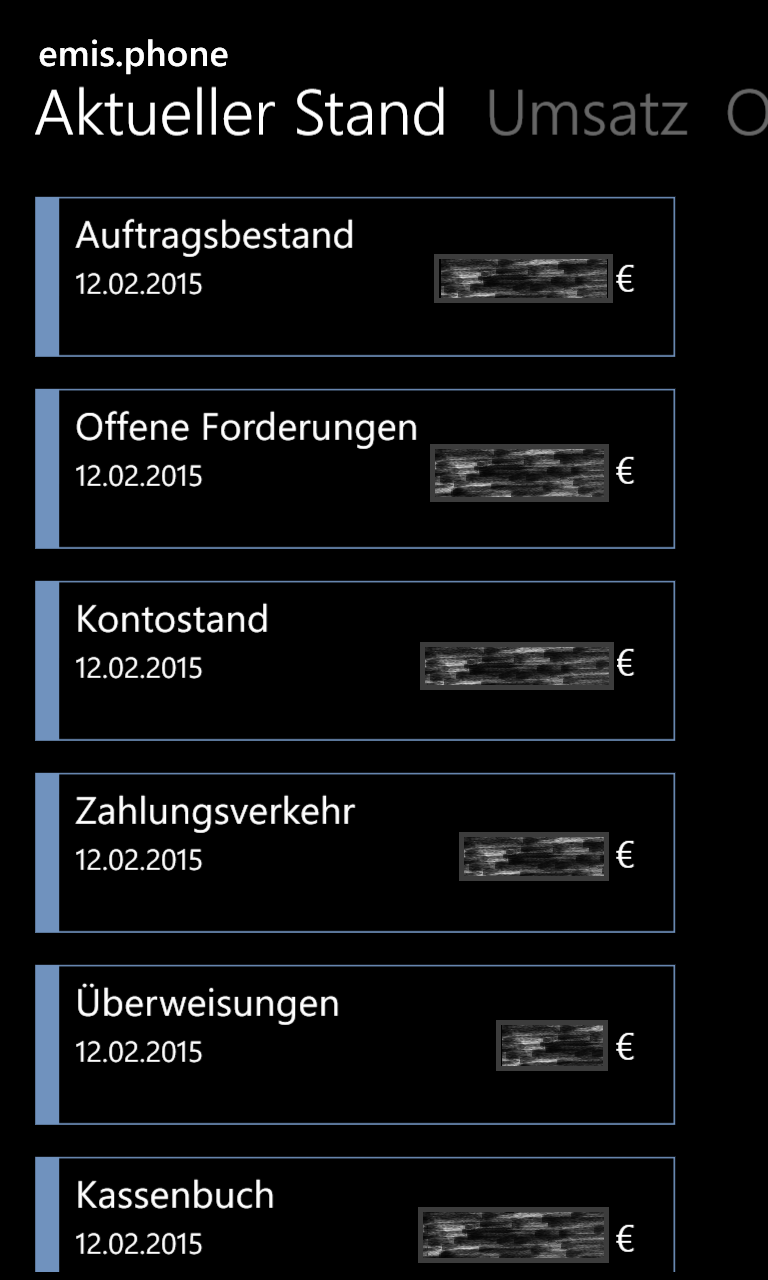View the Überweisungen card details
The height and width of the screenshot is (1280, 768).
(x=355, y=1045)
